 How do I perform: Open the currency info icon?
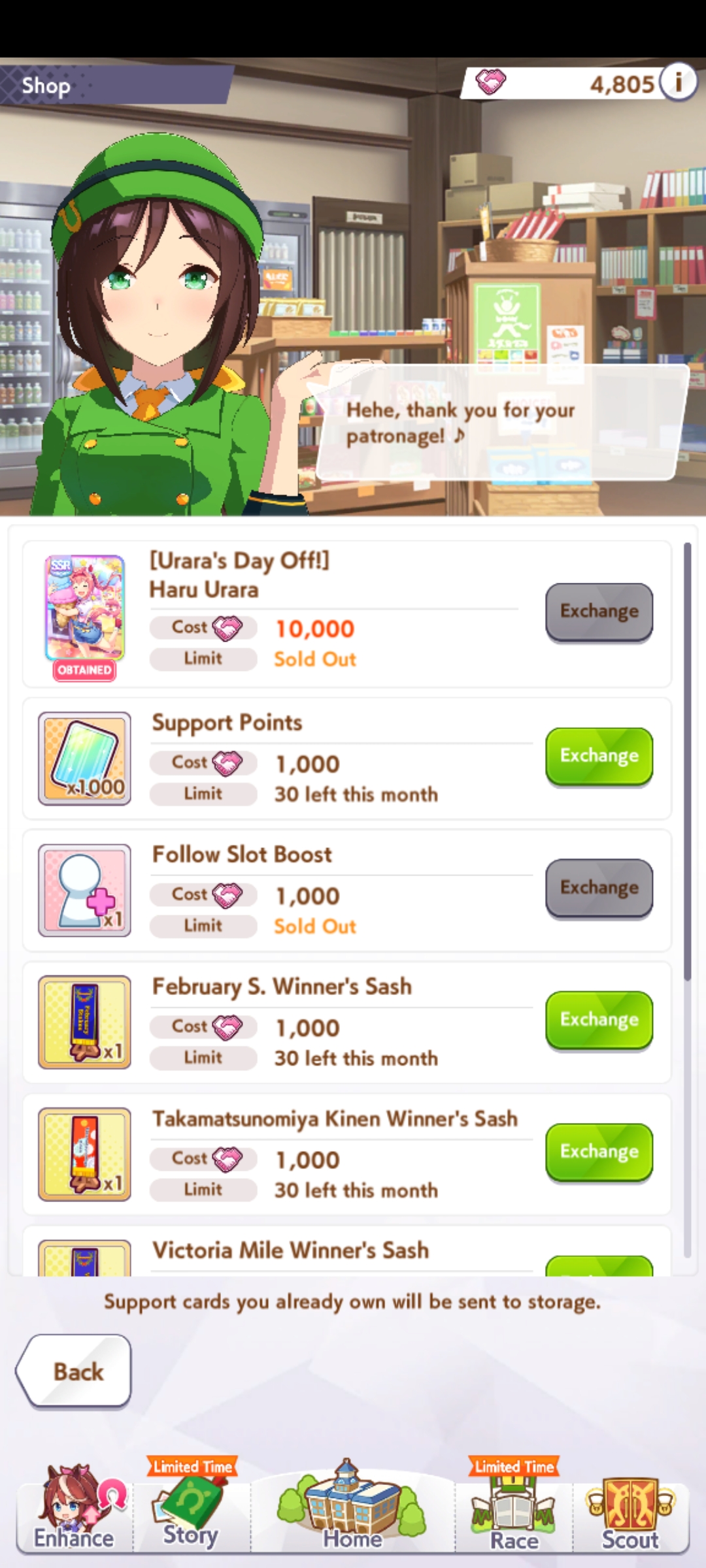(x=678, y=83)
